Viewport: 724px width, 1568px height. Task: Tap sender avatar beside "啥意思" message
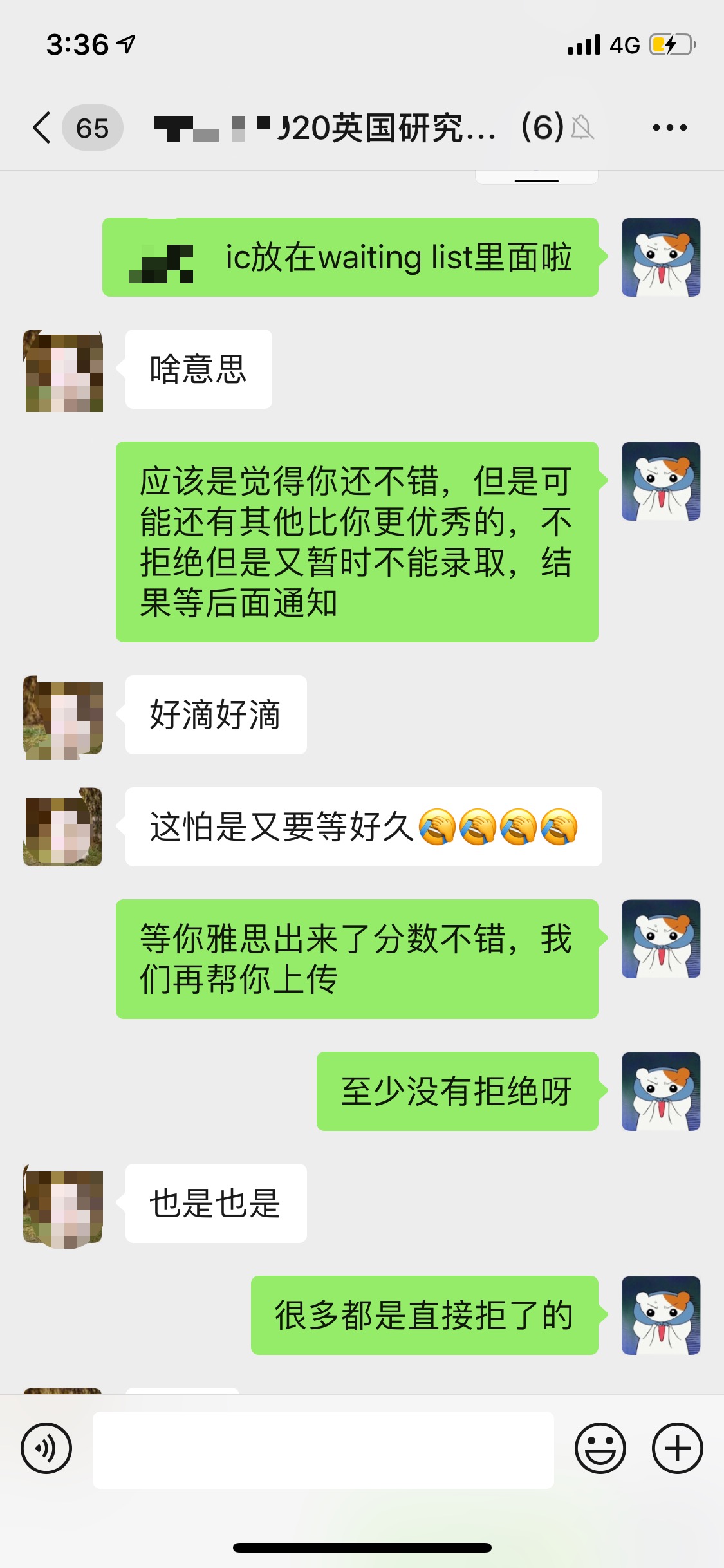click(x=63, y=371)
